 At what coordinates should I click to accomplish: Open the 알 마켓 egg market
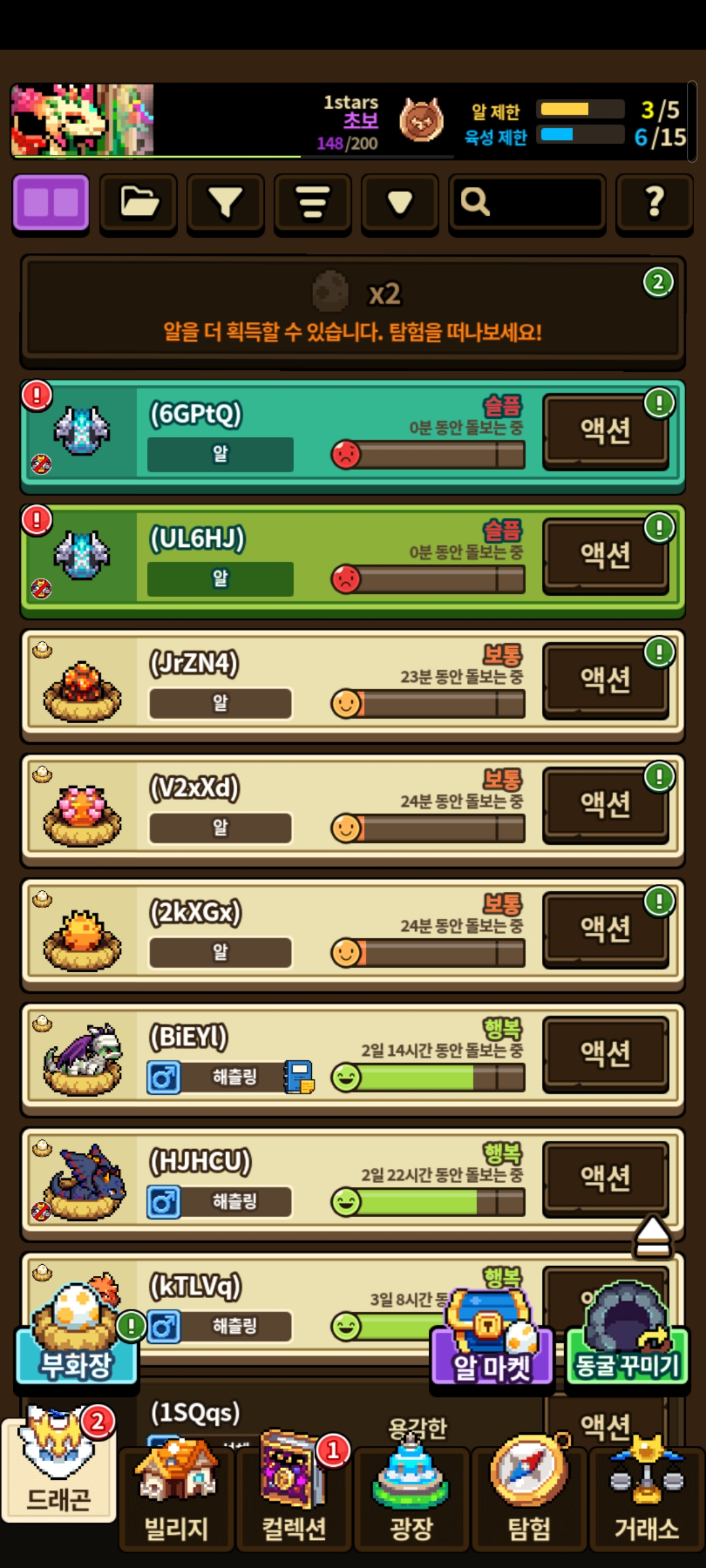[492, 1345]
